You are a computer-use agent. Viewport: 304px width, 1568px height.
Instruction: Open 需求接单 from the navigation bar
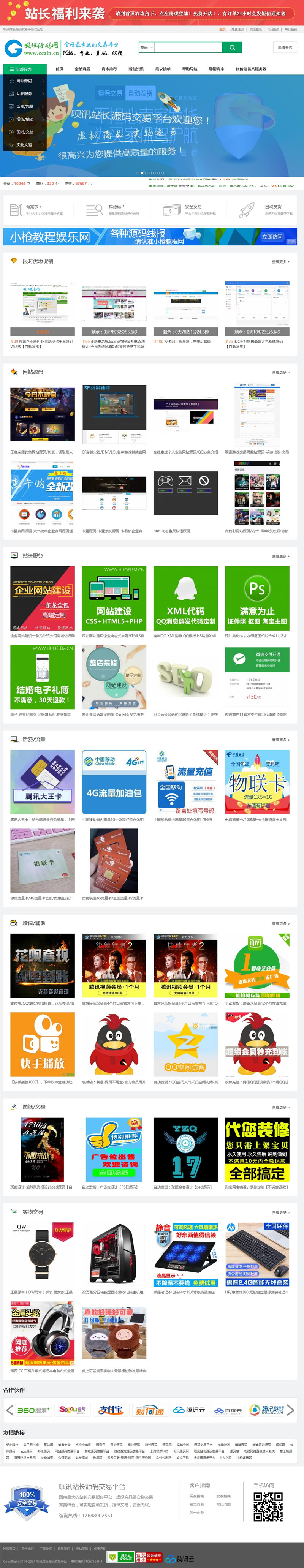163,69
